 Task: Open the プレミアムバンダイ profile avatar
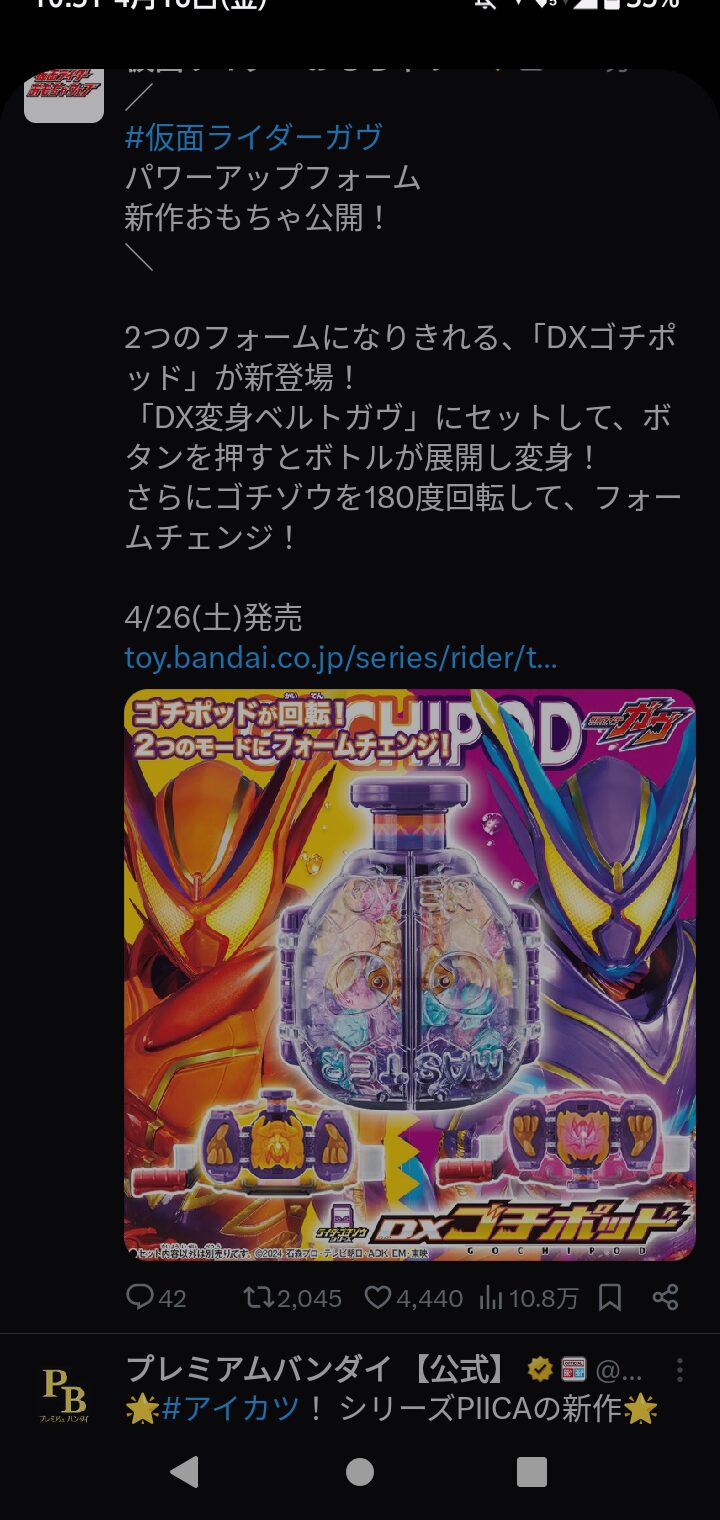coord(64,1392)
